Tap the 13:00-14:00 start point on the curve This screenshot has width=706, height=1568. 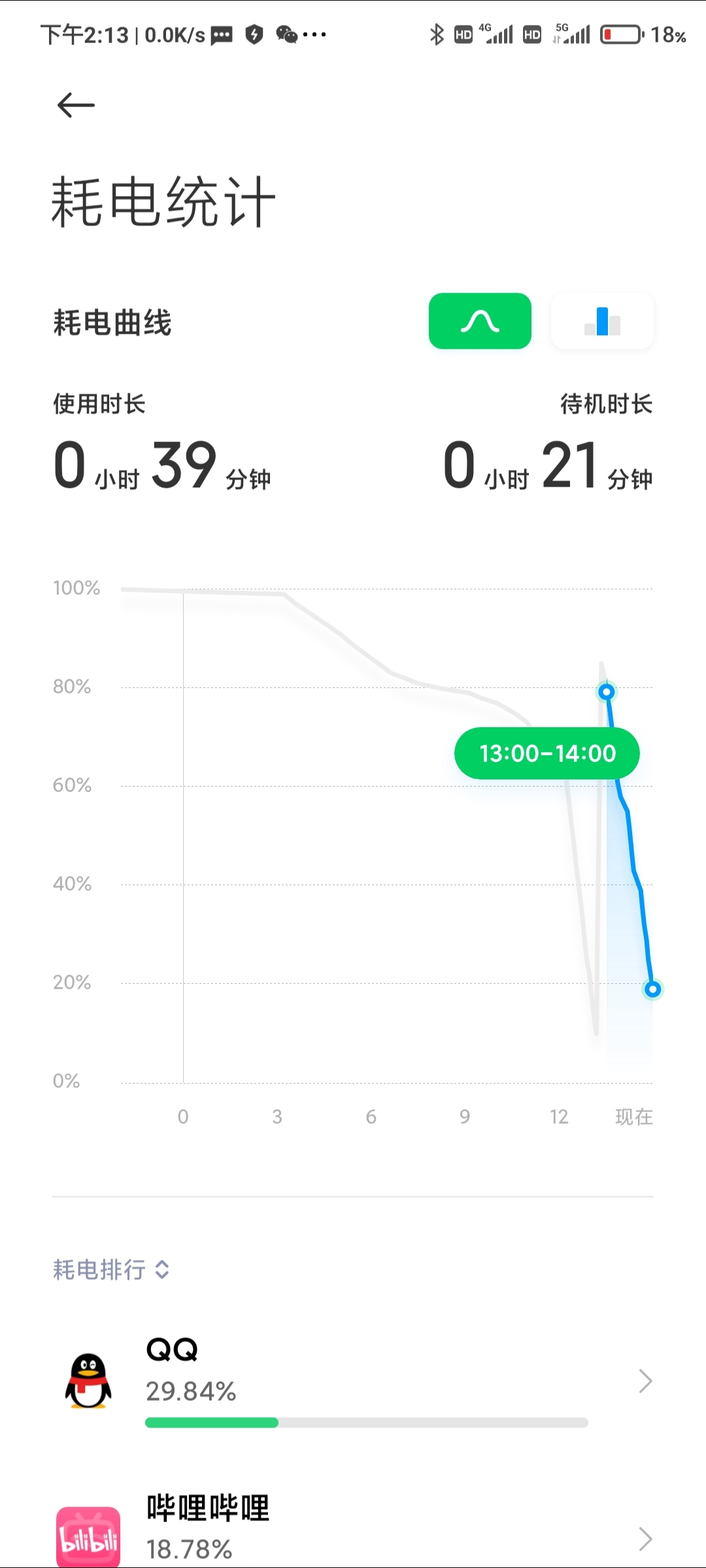tap(607, 691)
